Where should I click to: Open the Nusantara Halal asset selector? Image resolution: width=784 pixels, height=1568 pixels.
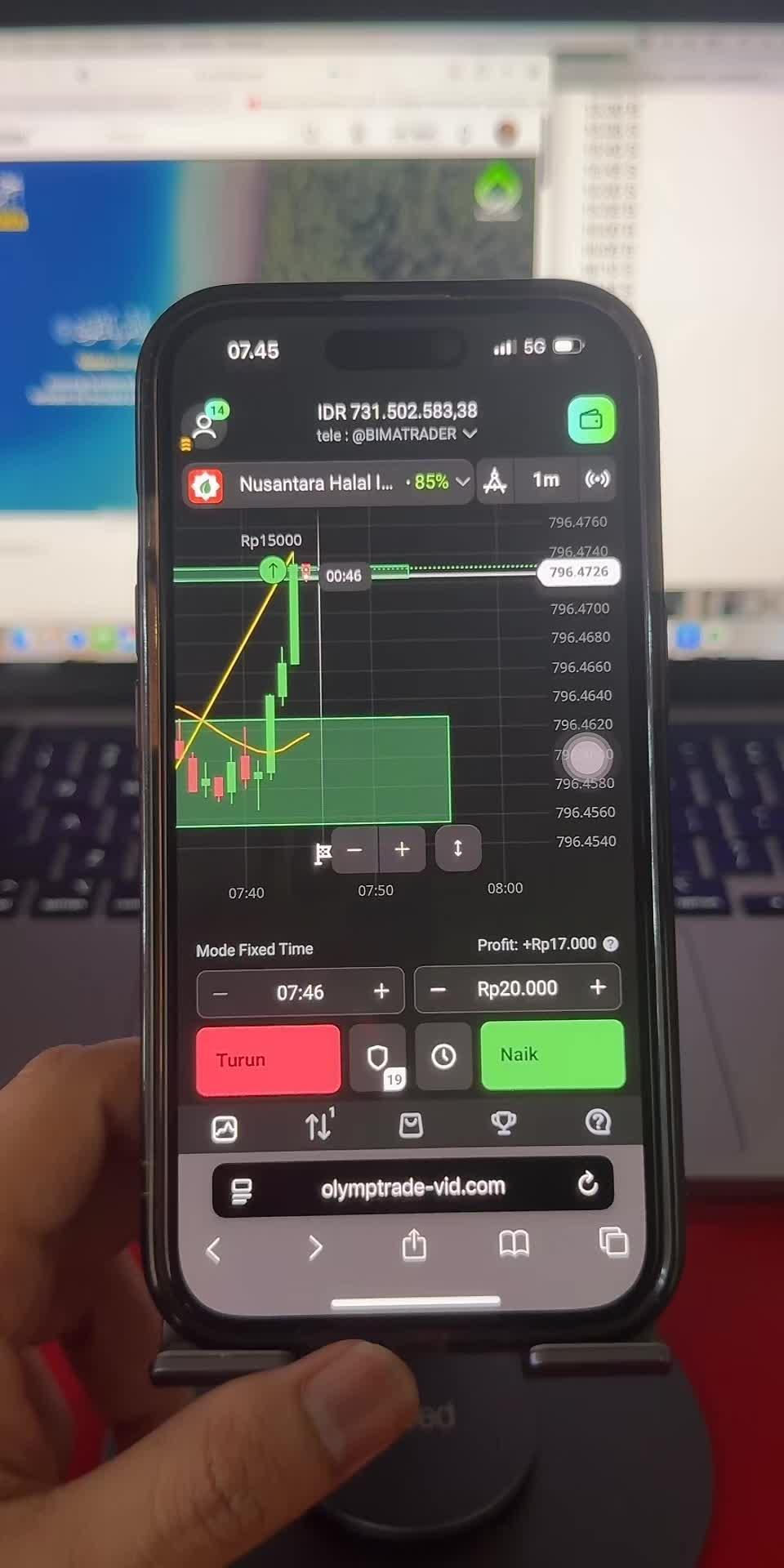click(x=328, y=483)
